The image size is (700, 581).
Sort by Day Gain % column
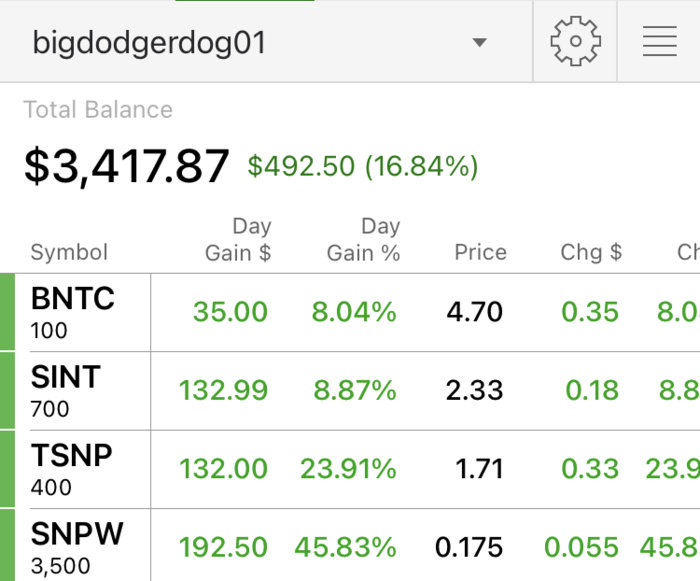click(x=364, y=240)
